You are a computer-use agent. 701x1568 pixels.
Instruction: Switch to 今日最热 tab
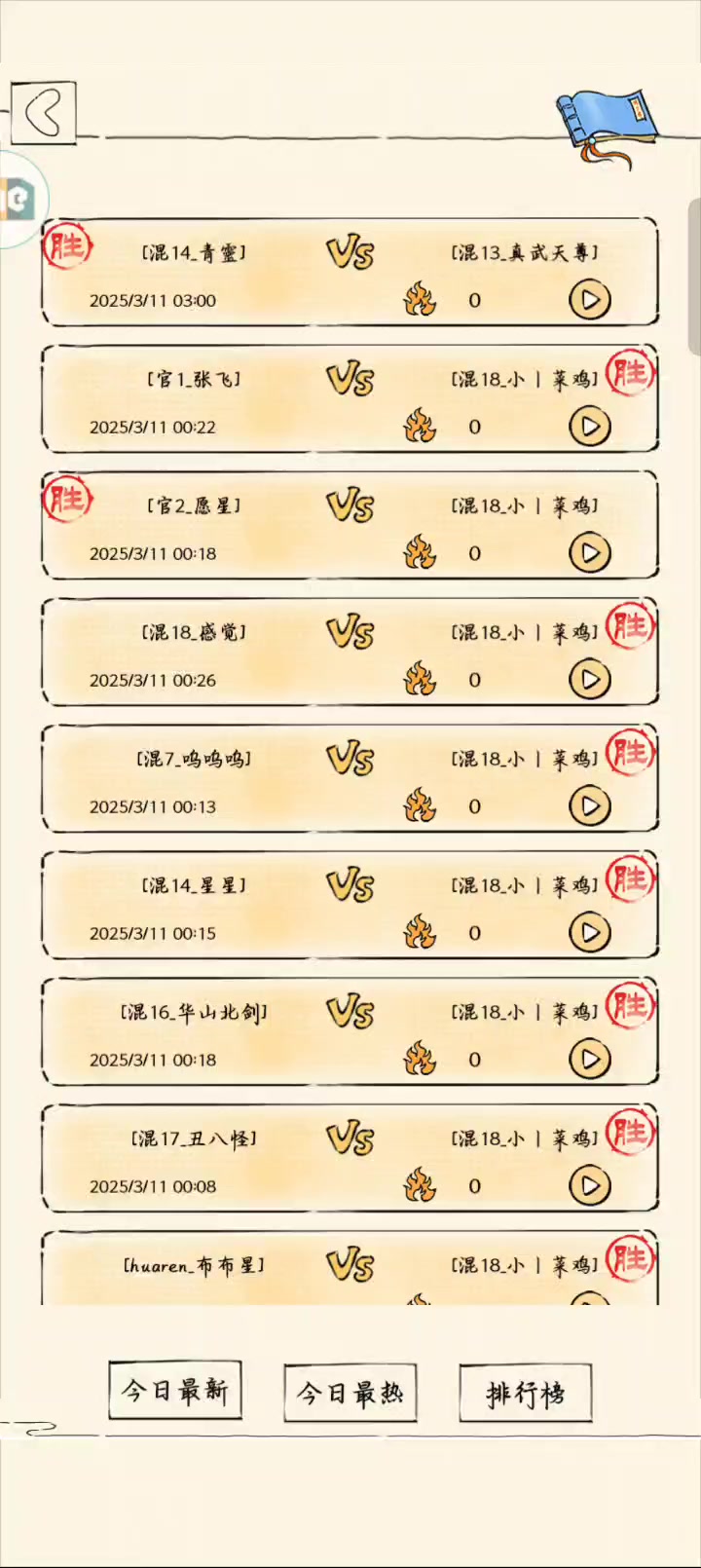350,1394
